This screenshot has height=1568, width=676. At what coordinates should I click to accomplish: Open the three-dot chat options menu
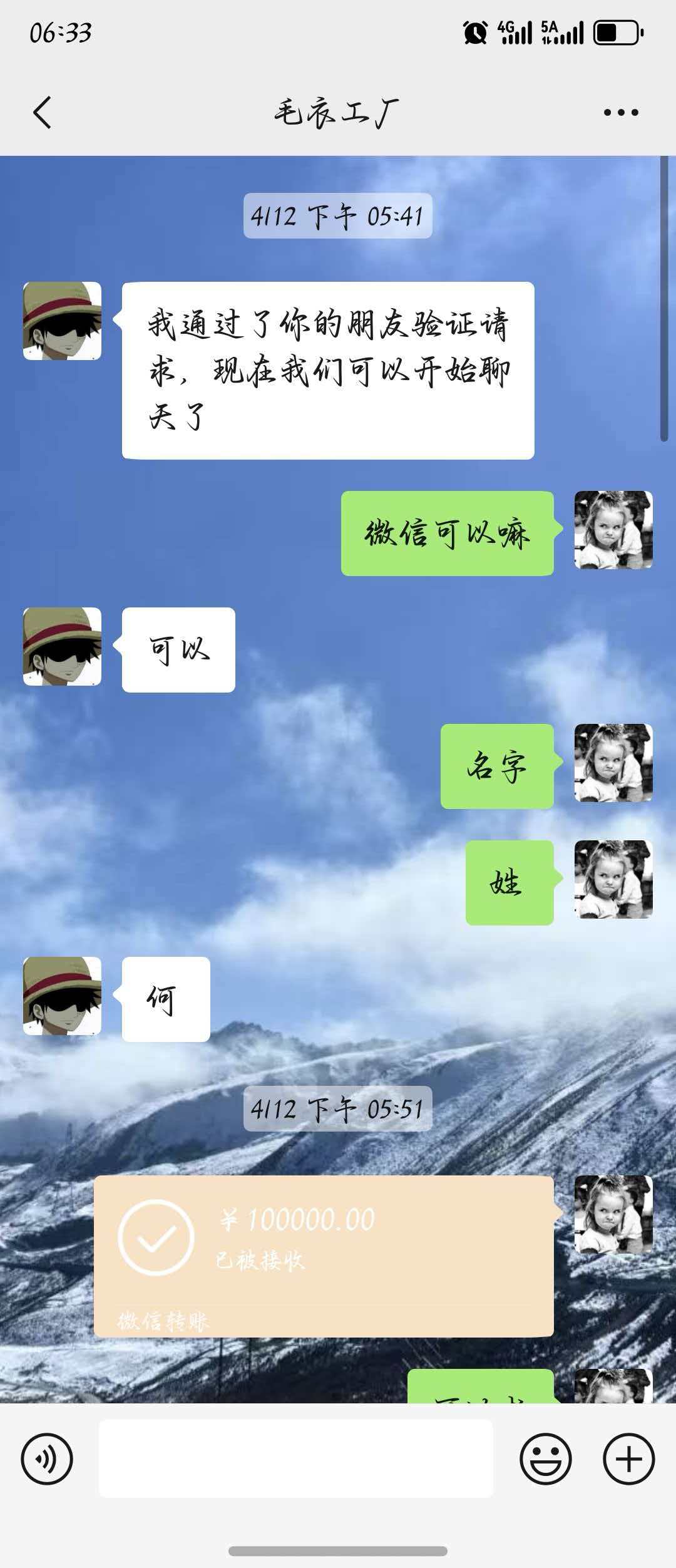tap(621, 113)
